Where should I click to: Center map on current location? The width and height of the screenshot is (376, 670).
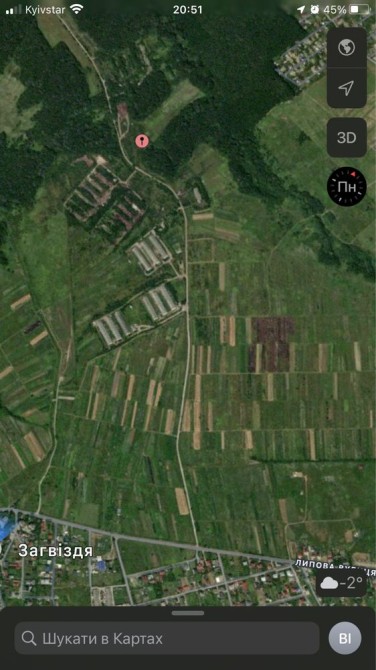coord(347,88)
